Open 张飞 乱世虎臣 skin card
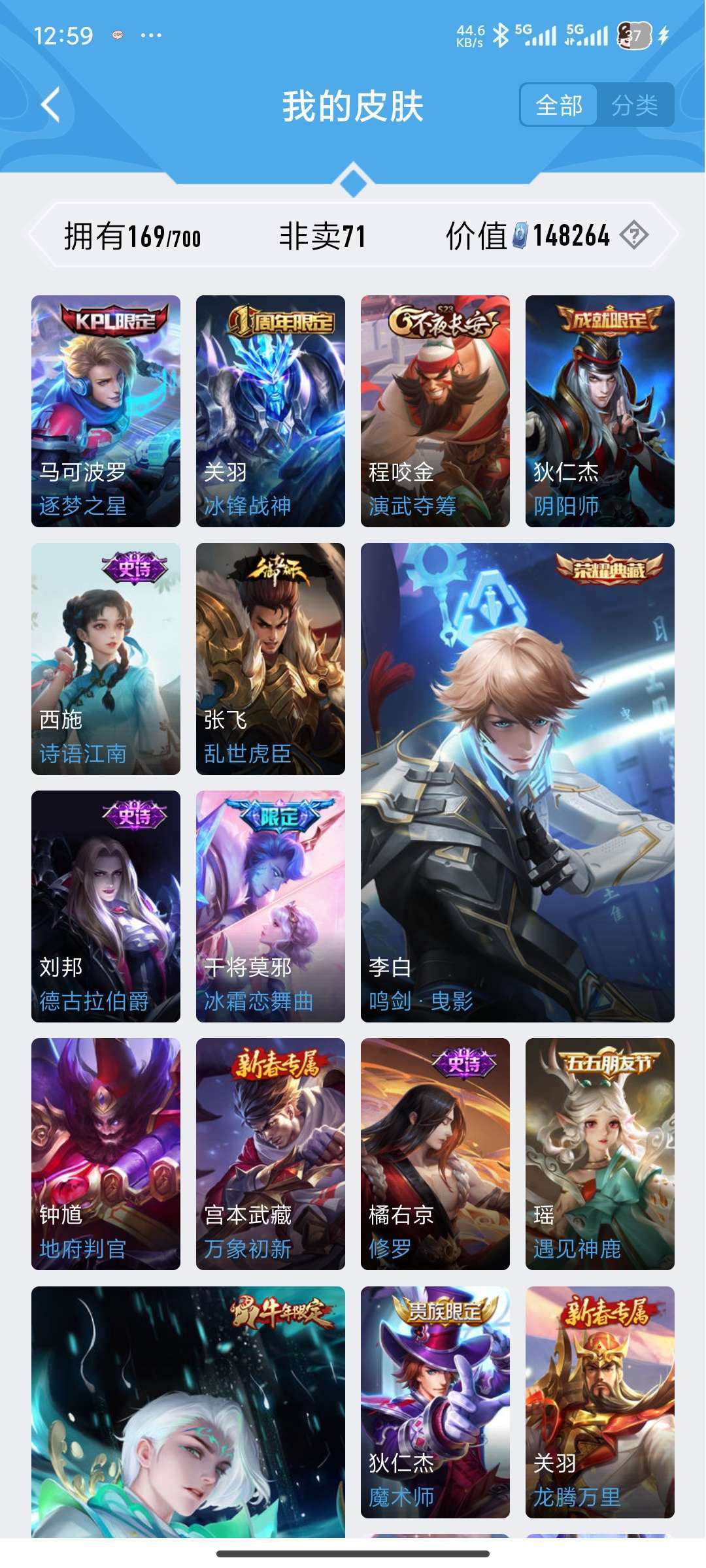Viewport: 706px width, 1568px height. [x=271, y=659]
